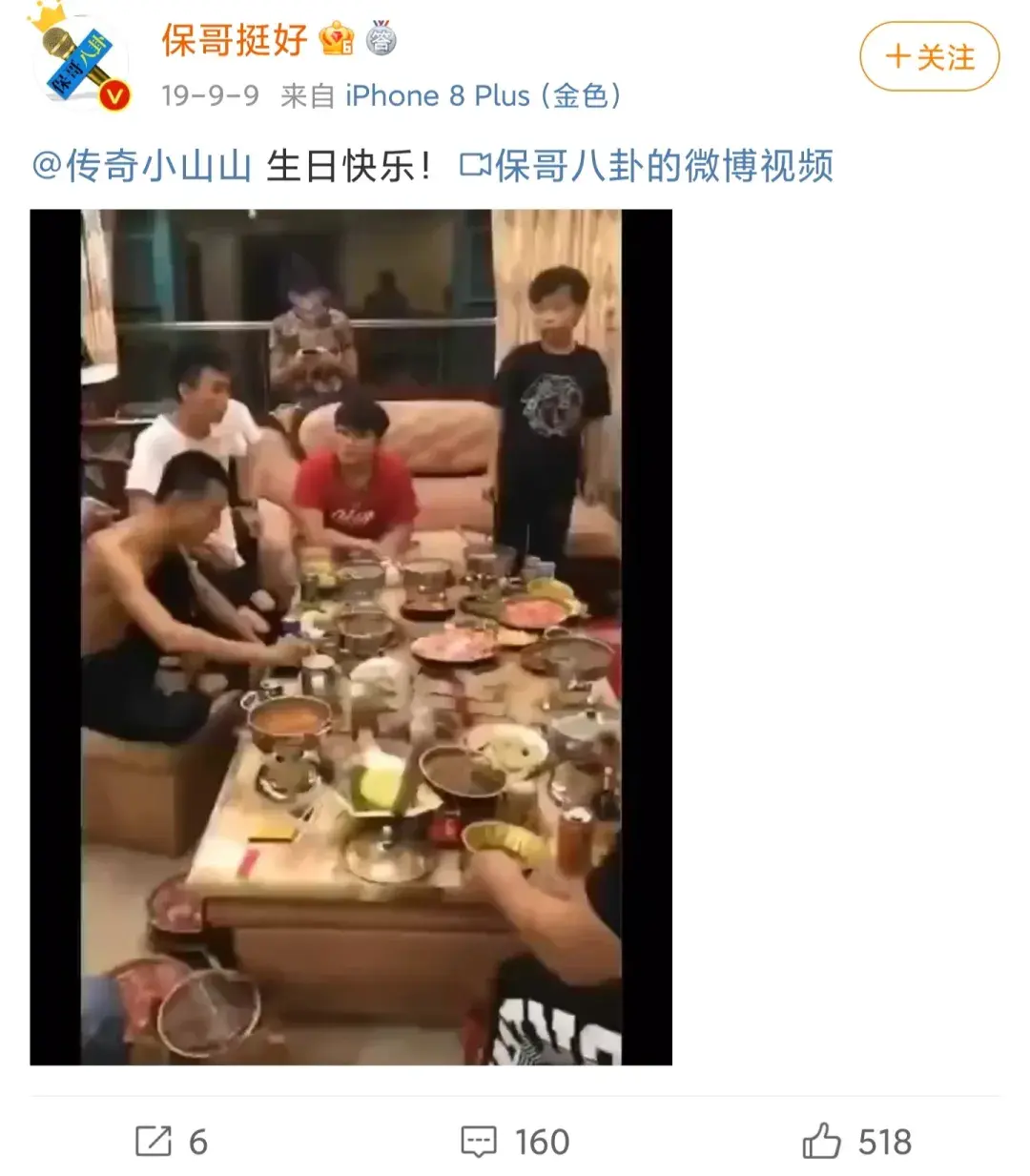Repost this Weibo post
Image resolution: width=1030 pixels, height=1176 pixels.
172,1141
